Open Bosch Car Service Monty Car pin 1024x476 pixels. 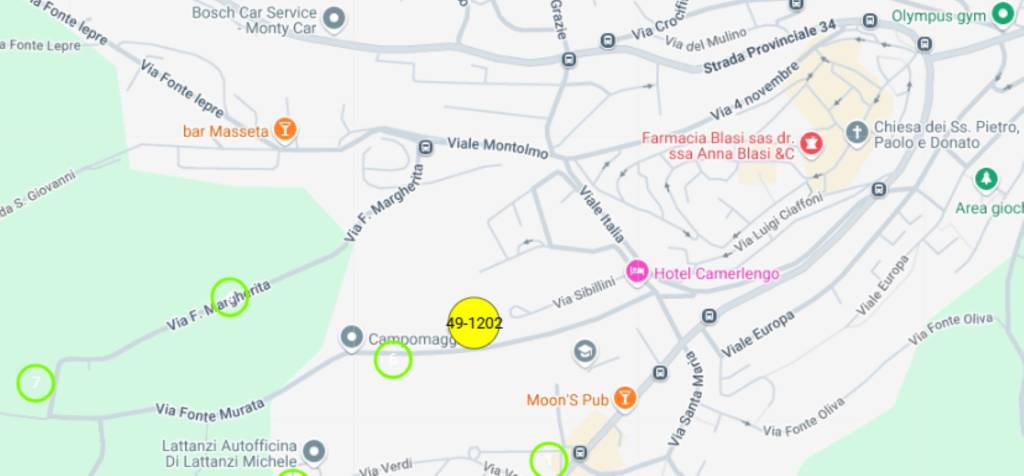335,18
